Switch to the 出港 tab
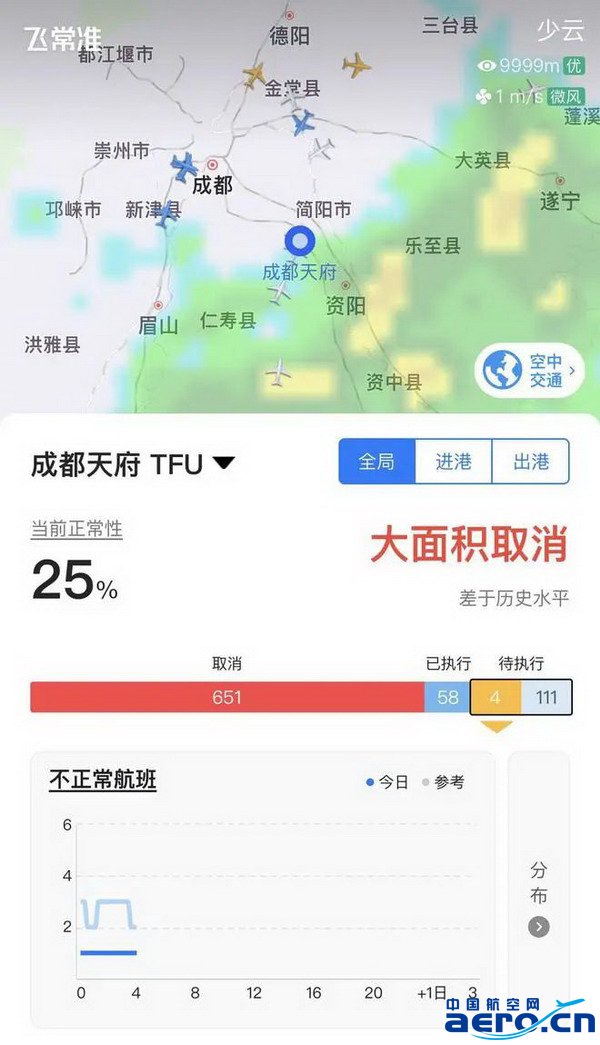 (531, 461)
